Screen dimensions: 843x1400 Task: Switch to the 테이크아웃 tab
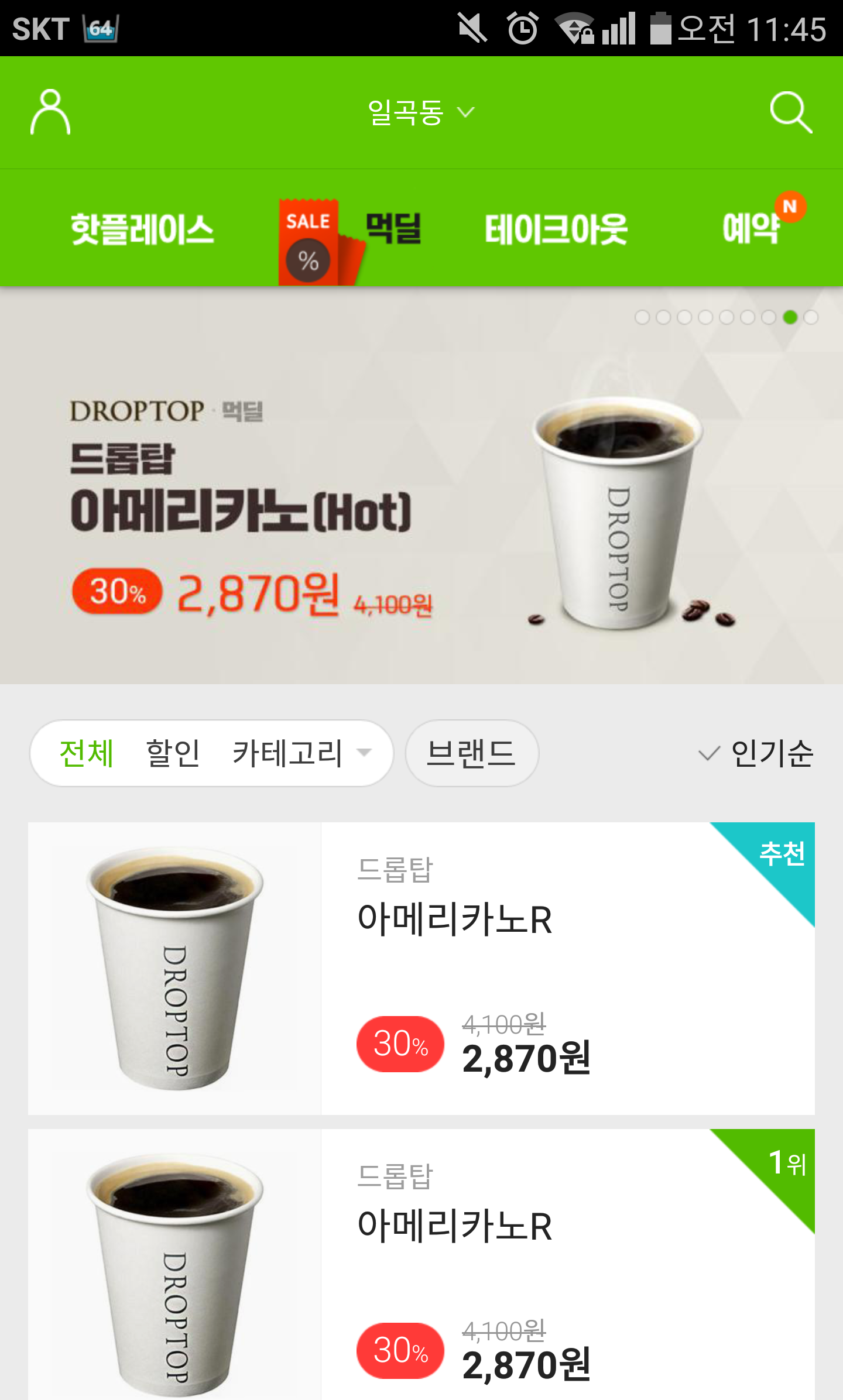(556, 229)
